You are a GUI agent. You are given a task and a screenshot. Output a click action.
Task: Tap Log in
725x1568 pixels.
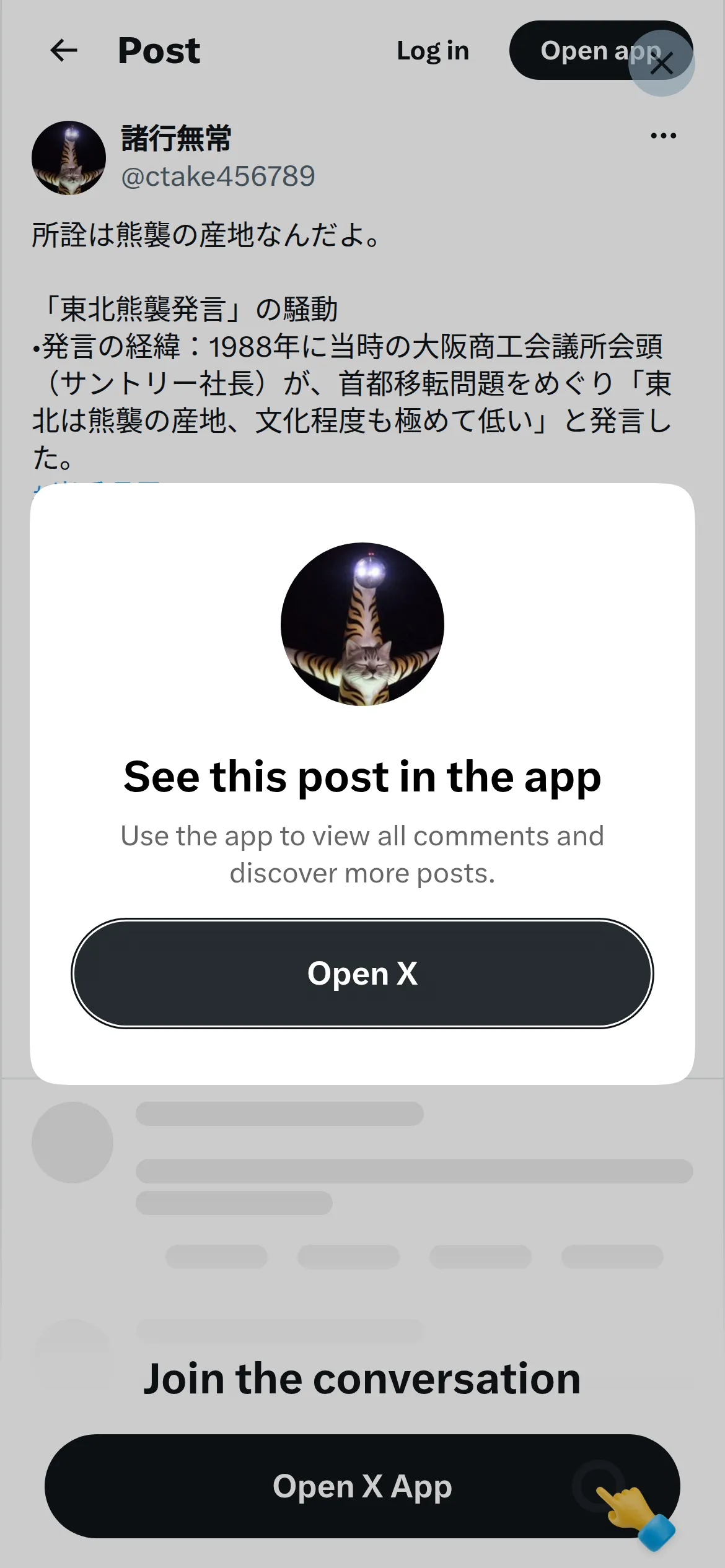[433, 50]
